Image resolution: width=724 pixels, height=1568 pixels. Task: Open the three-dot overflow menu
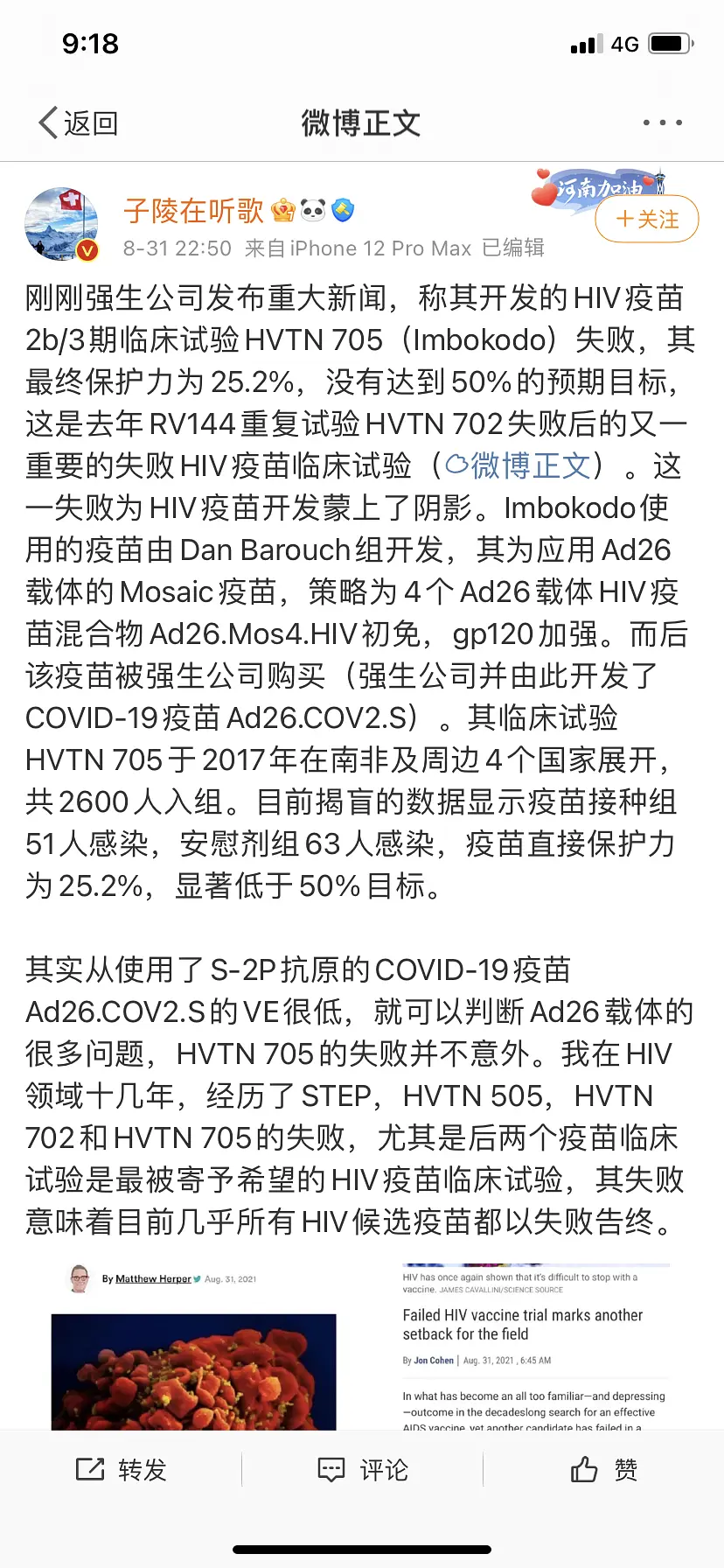pyautogui.click(x=662, y=123)
